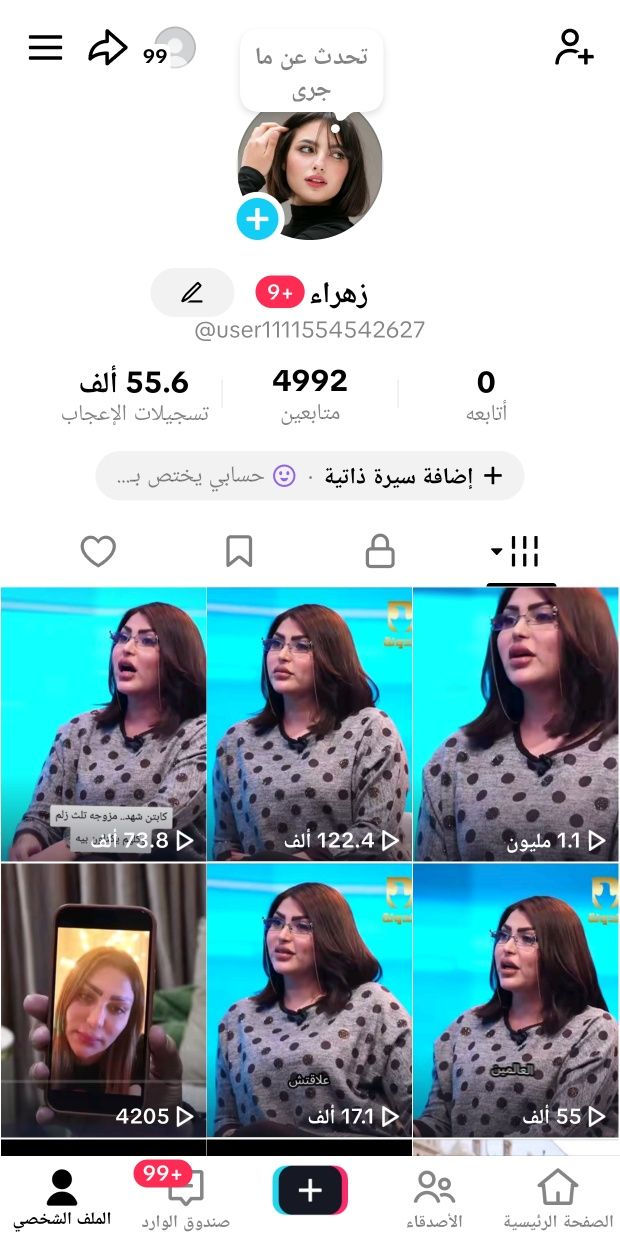Open صندوق الوارد inbox tab

tap(185, 1199)
